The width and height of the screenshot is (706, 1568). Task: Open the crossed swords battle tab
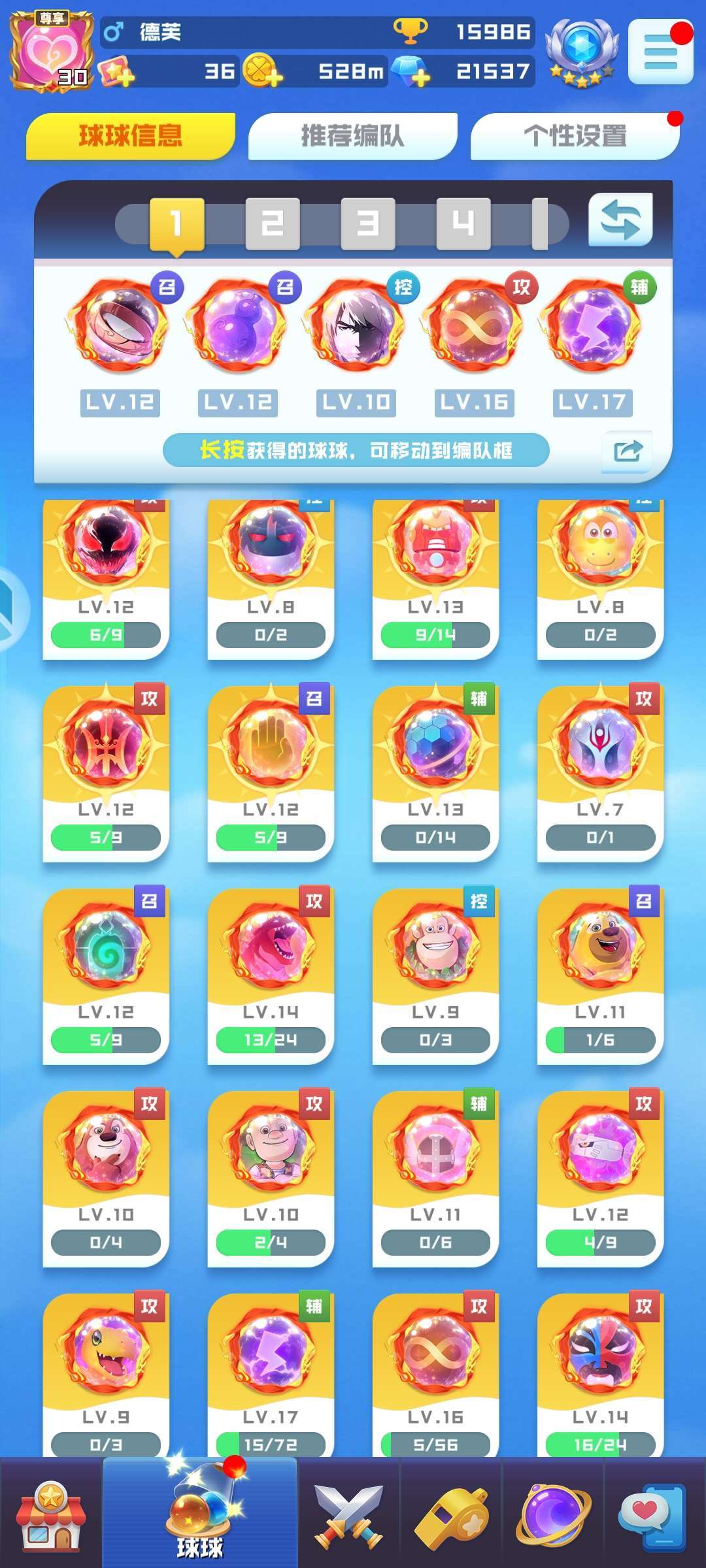point(348,1516)
